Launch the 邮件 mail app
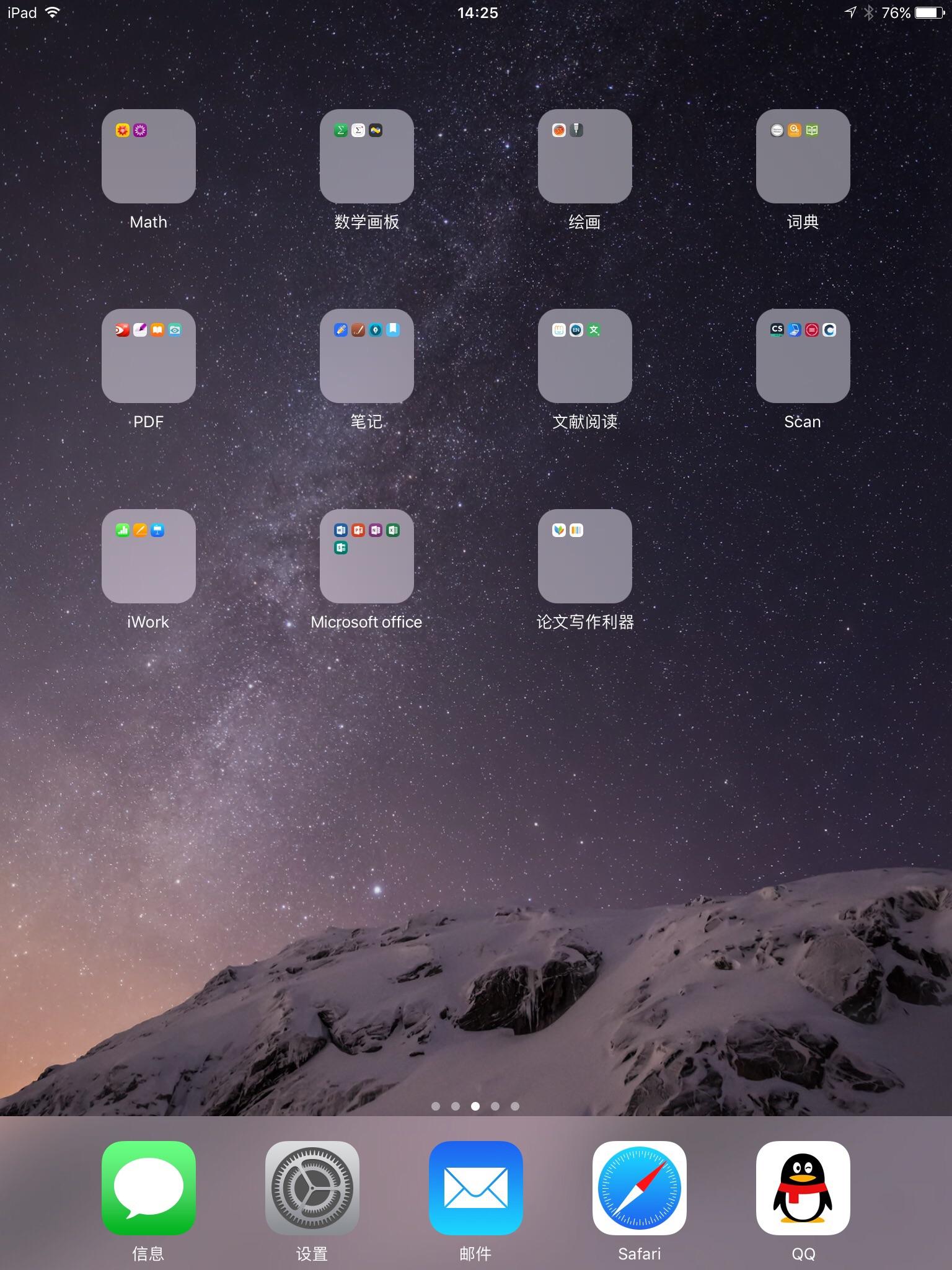Image resolution: width=952 pixels, height=1270 pixels. [476, 1188]
